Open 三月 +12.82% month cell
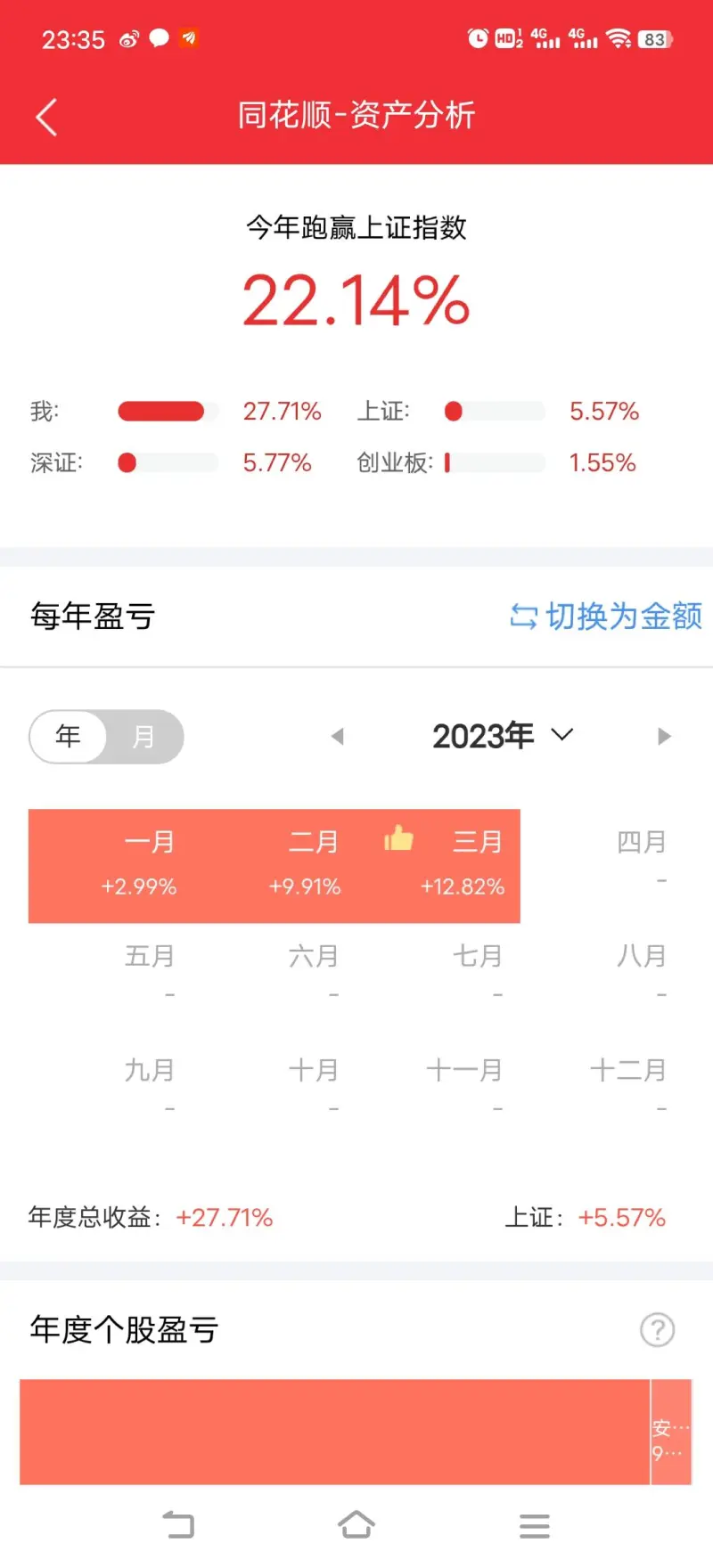The height and width of the screenshot is (1568, 713). tap(438, 865)
